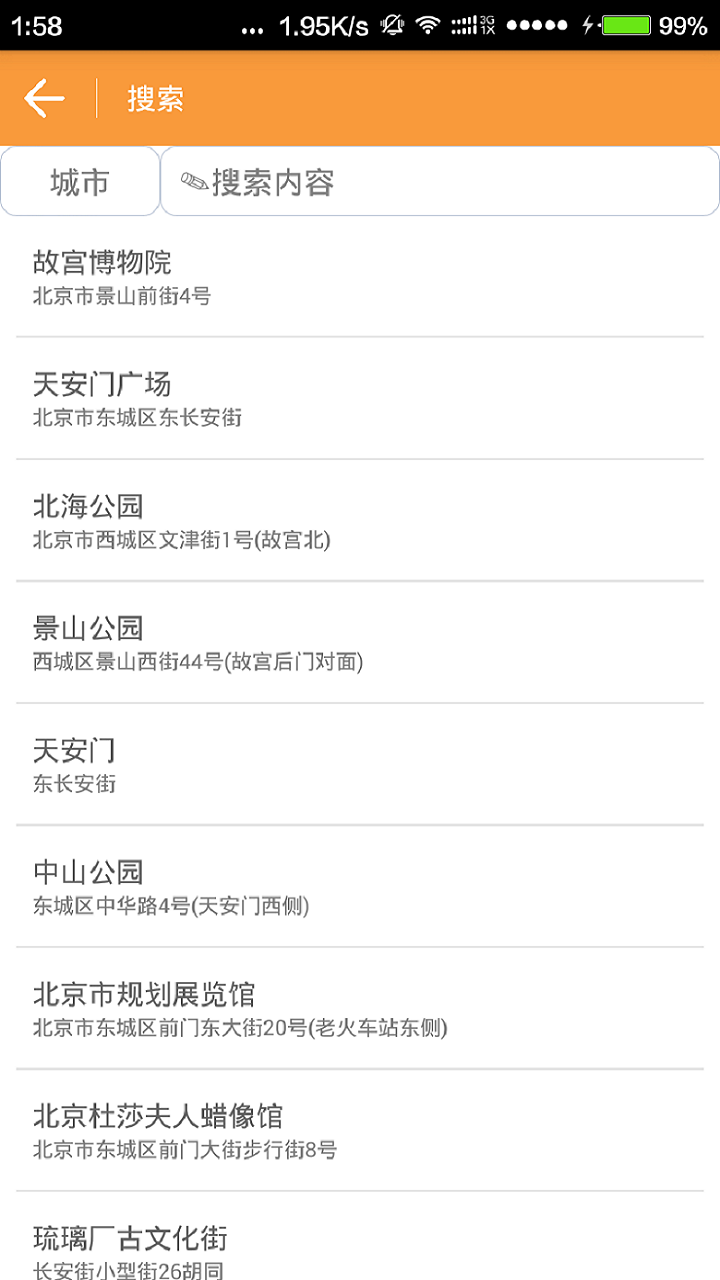Select 北京市规划展览馆 from the list
720x1280 pixels.
click(360, 1009)
